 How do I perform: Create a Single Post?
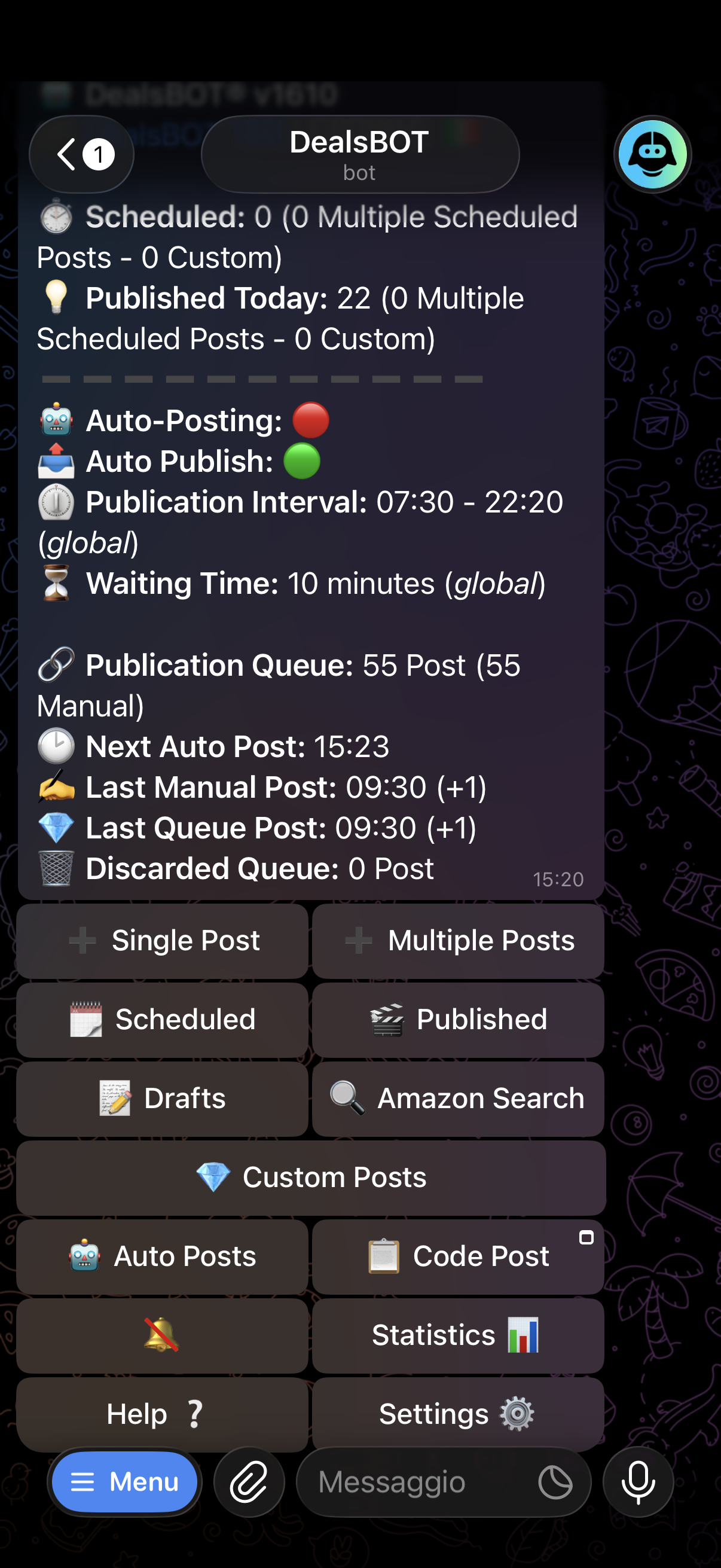[163, 941]
